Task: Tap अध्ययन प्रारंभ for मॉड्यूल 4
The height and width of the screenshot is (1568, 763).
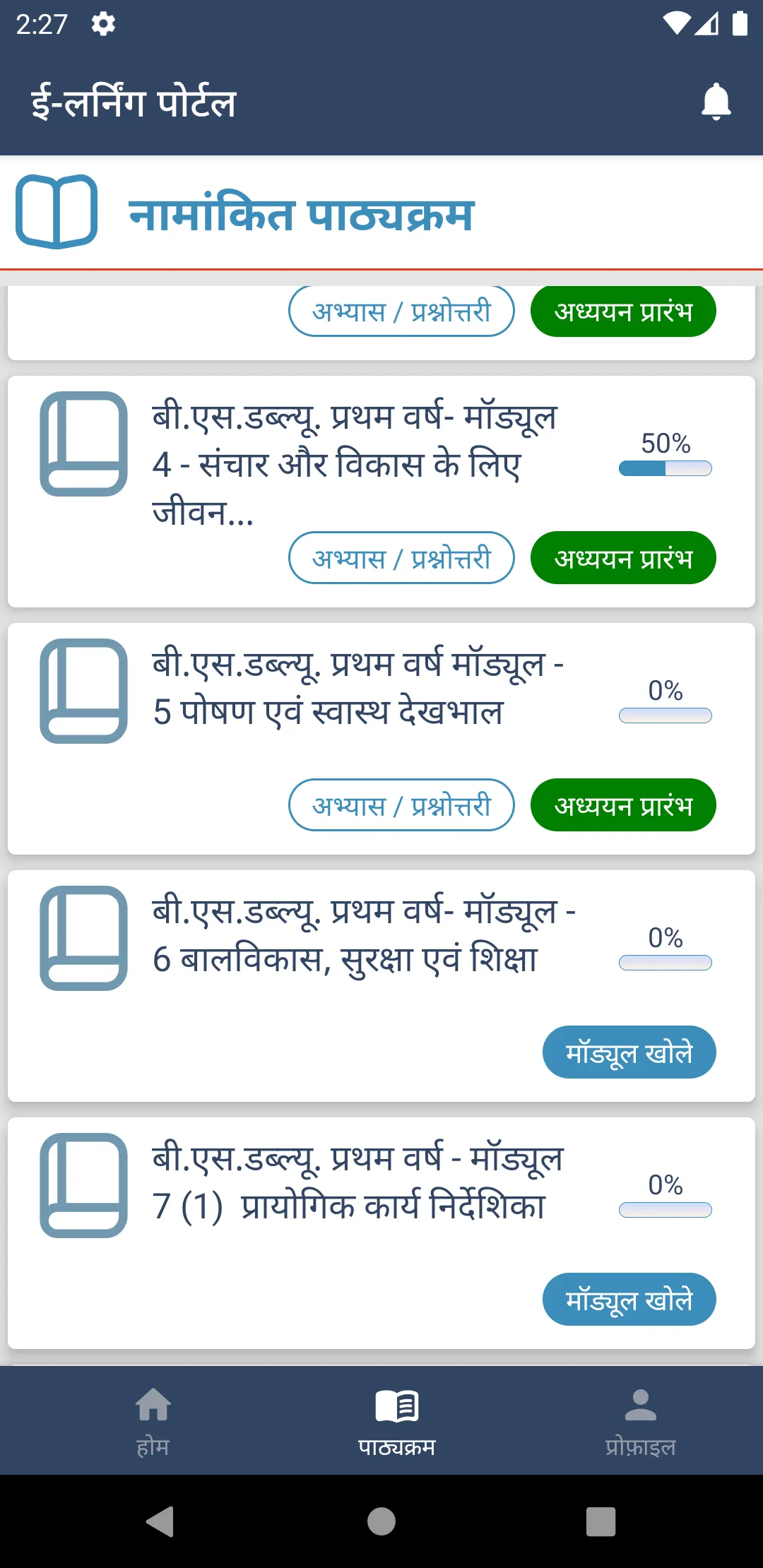Action: click(622, 558)
